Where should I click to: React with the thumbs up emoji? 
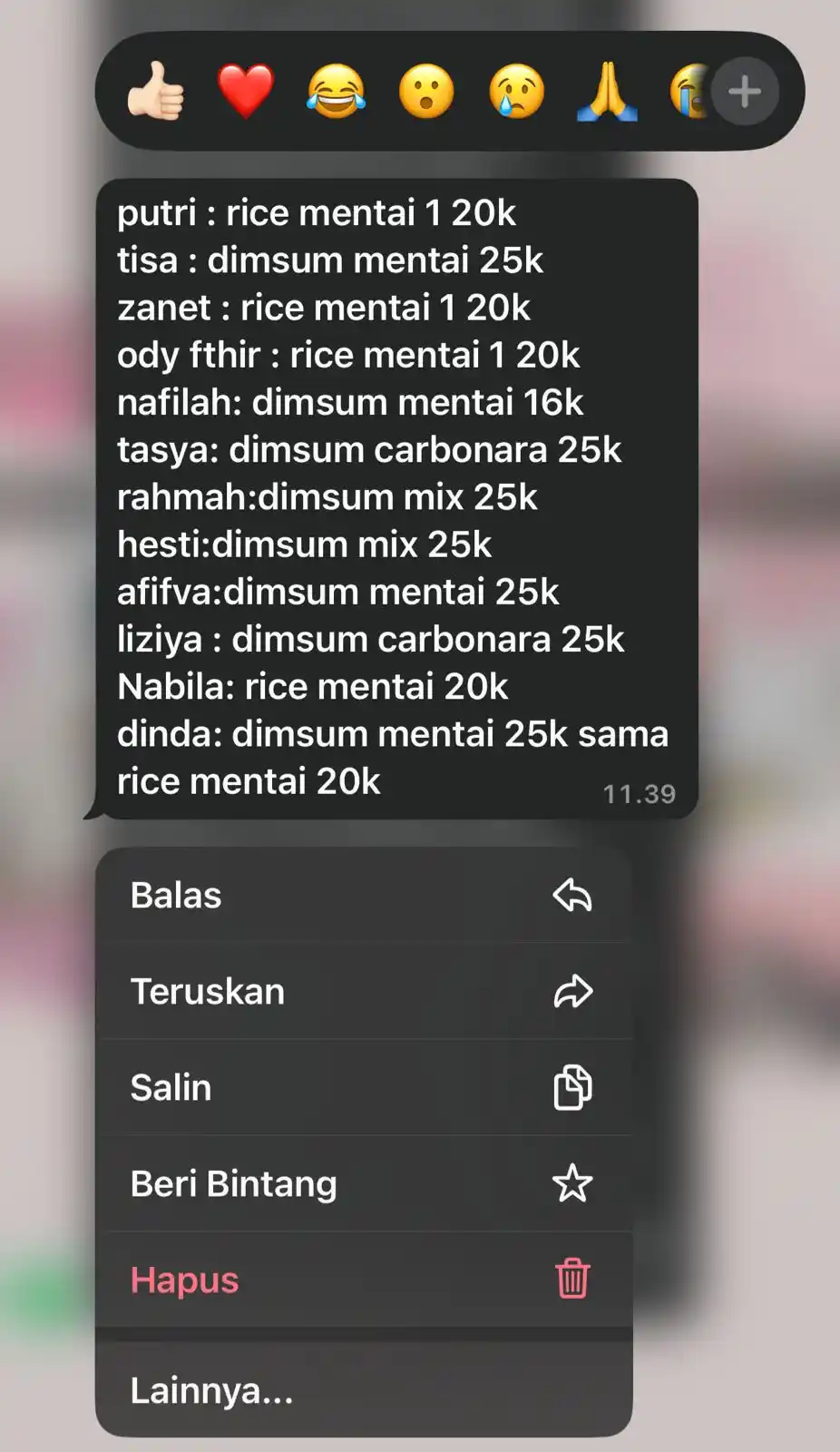point(156,92)
